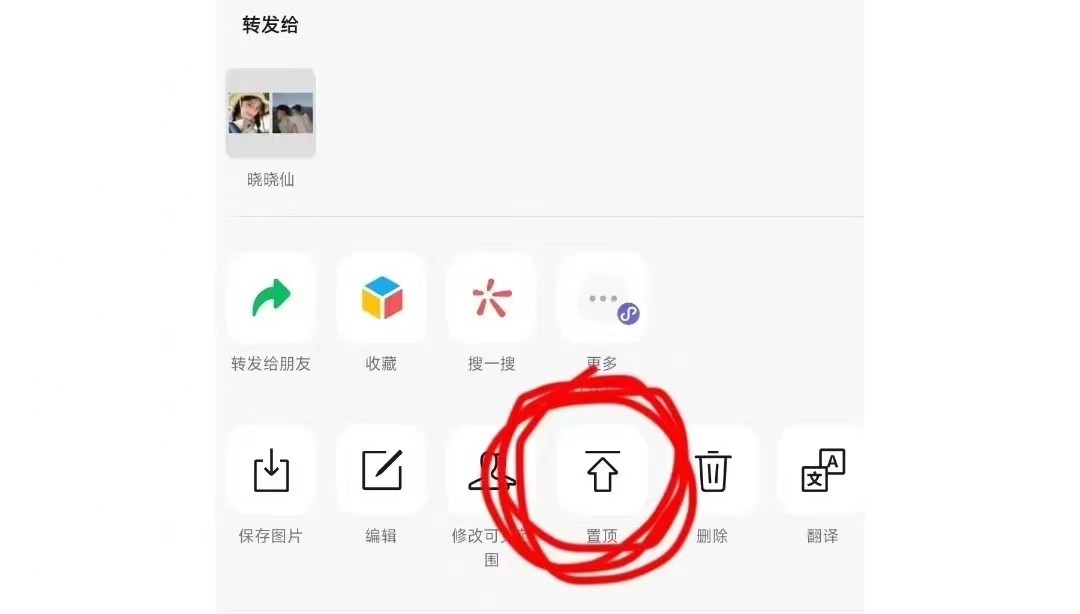1080x614 pixels.
Task: Open 编辑 to edit the image
Action: tap(381, 470)
